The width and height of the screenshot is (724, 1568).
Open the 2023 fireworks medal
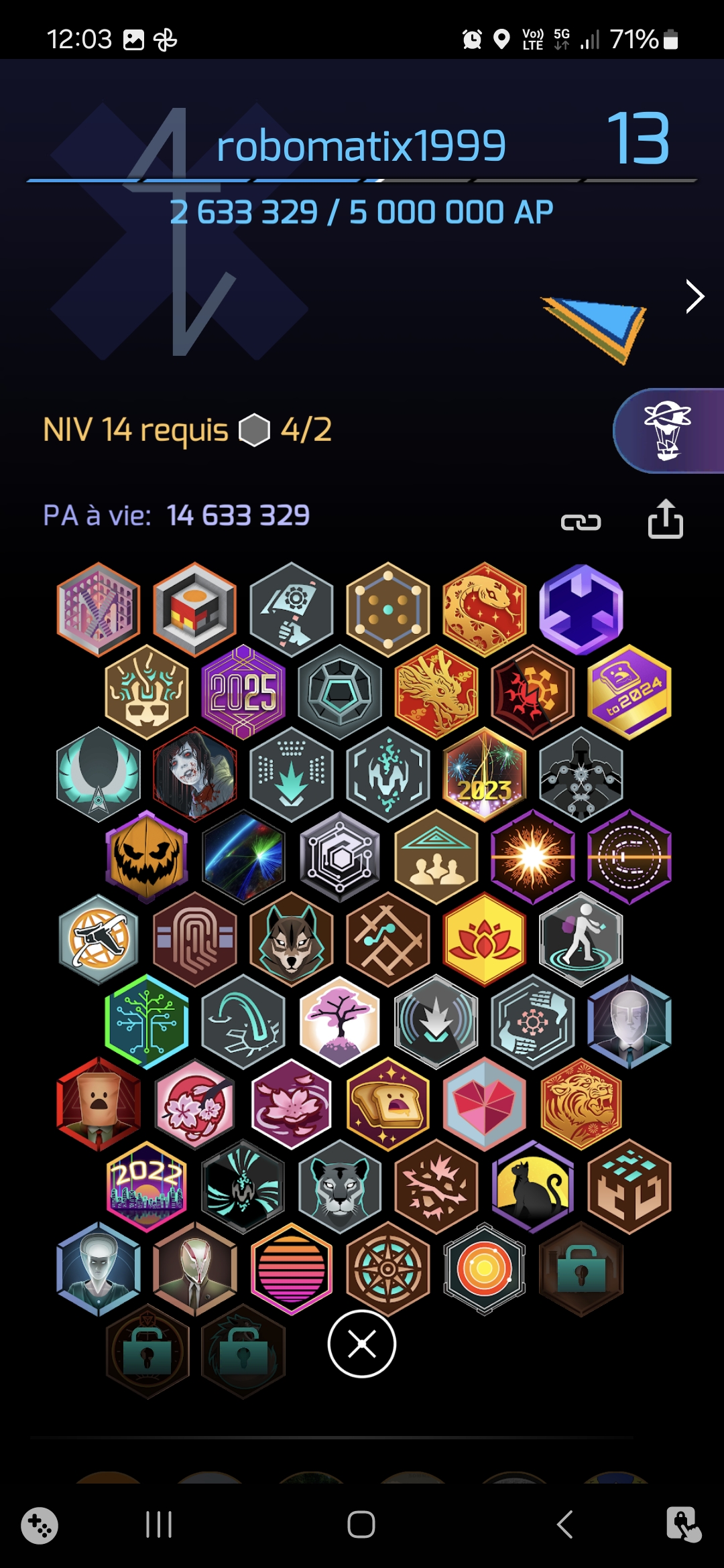(x=485, y=775)
